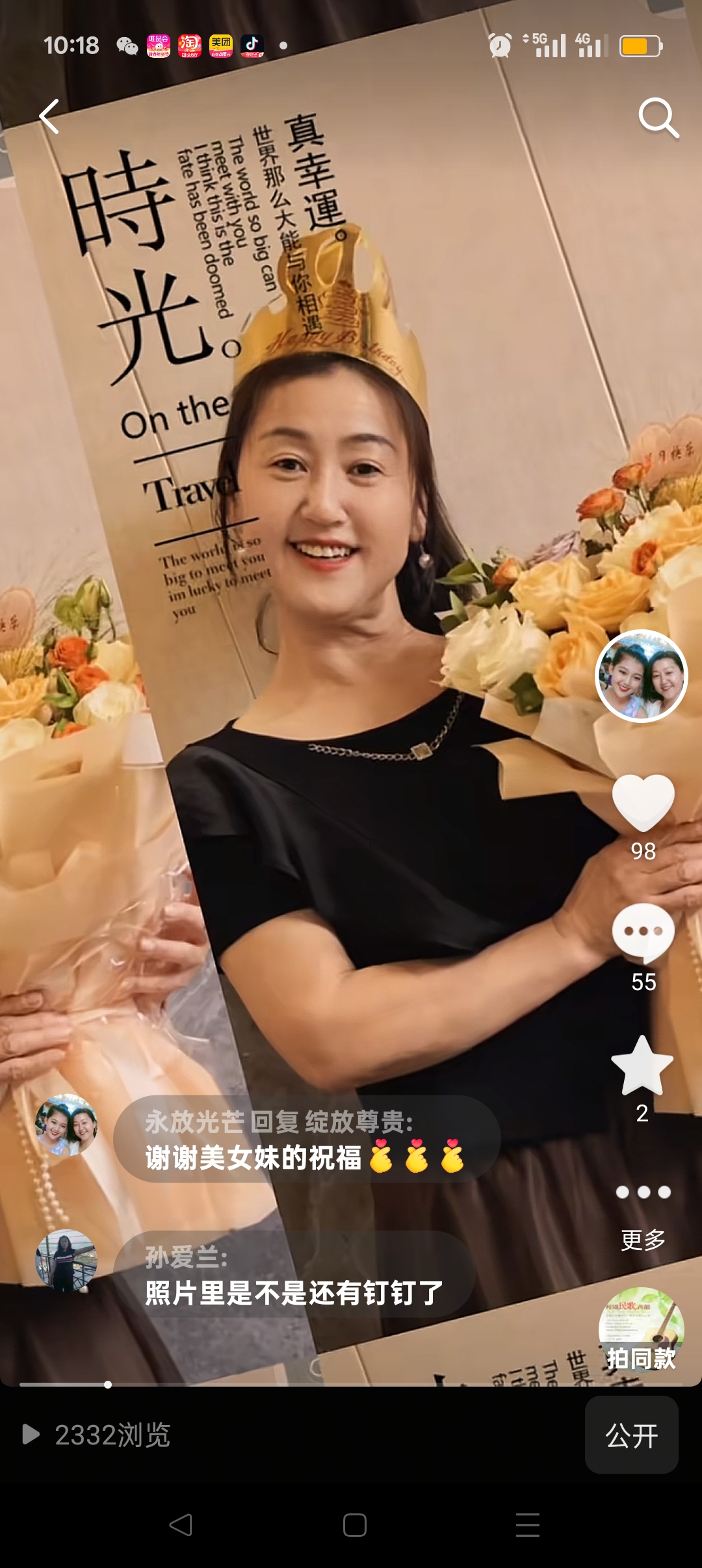Open the comments on this video
702x1568 pixels.
(643, 934)
